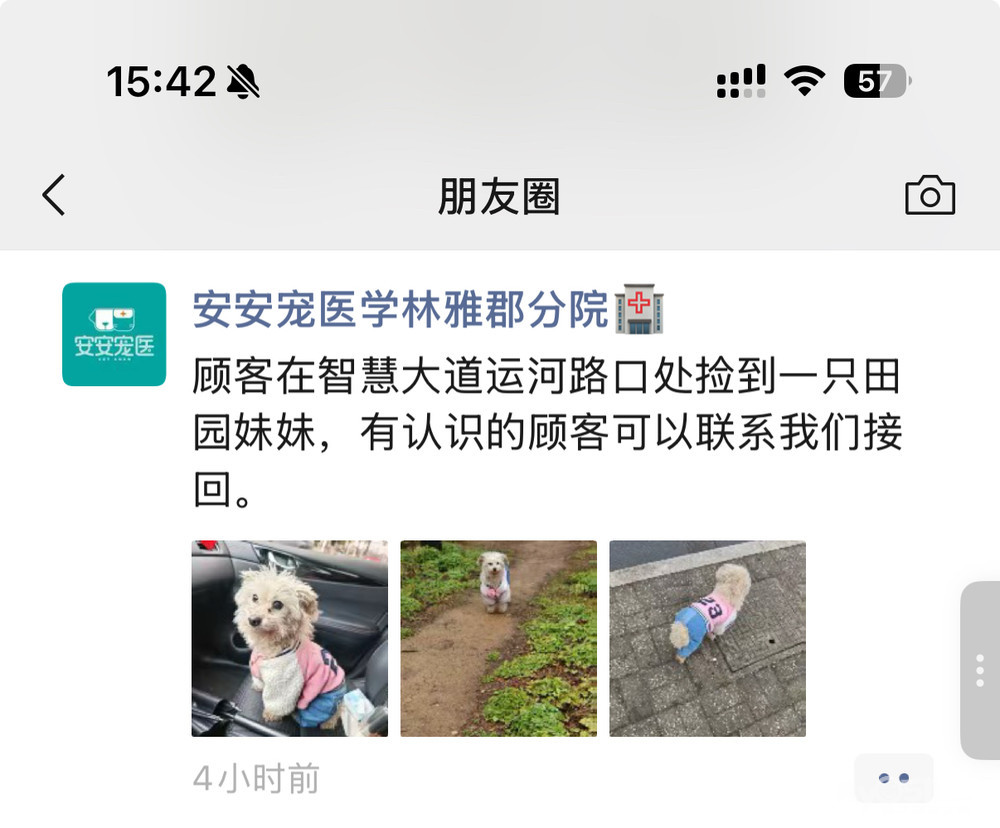Open the camera to post a moment
Viewport: 1000px width, 828px height.
tap(930, 195)
